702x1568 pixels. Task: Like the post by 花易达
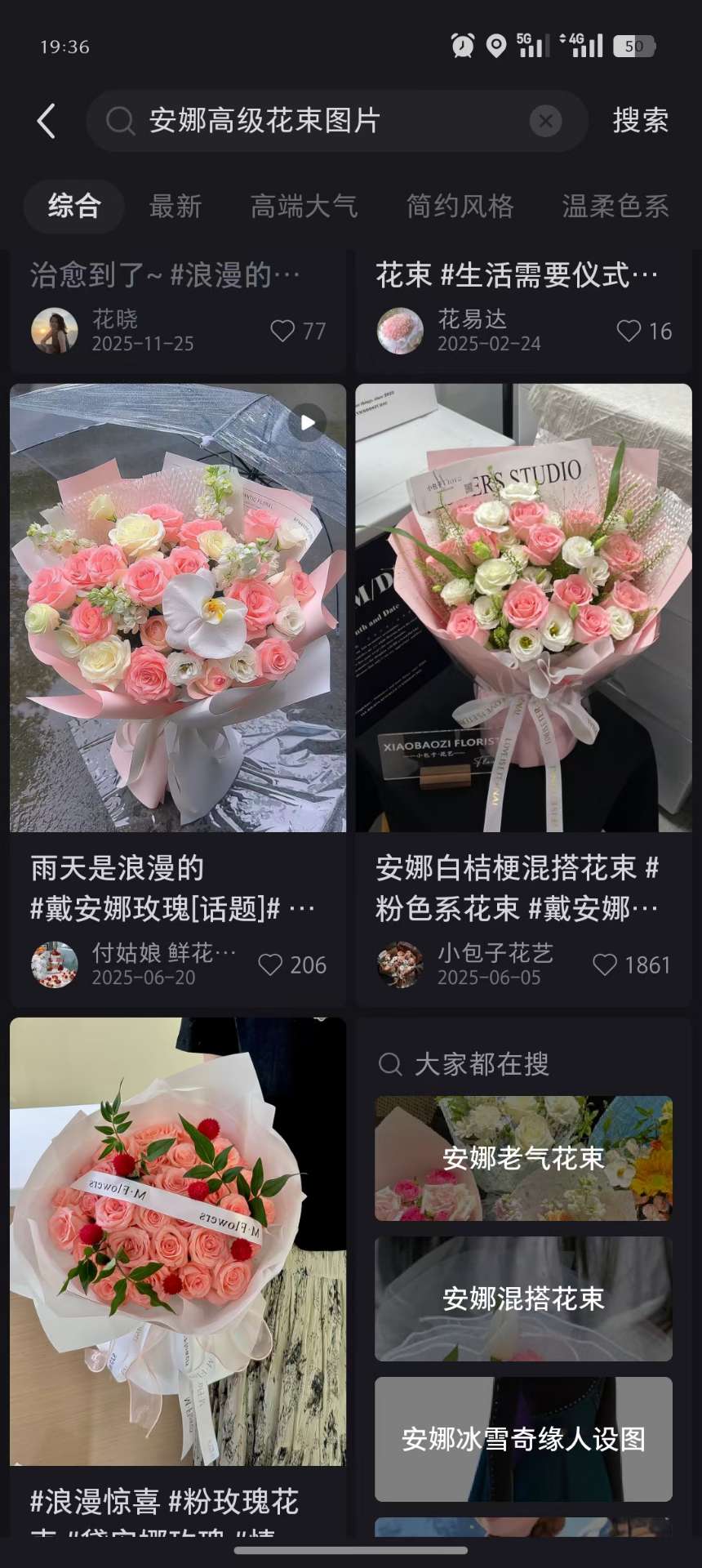[x=629, y=331]
